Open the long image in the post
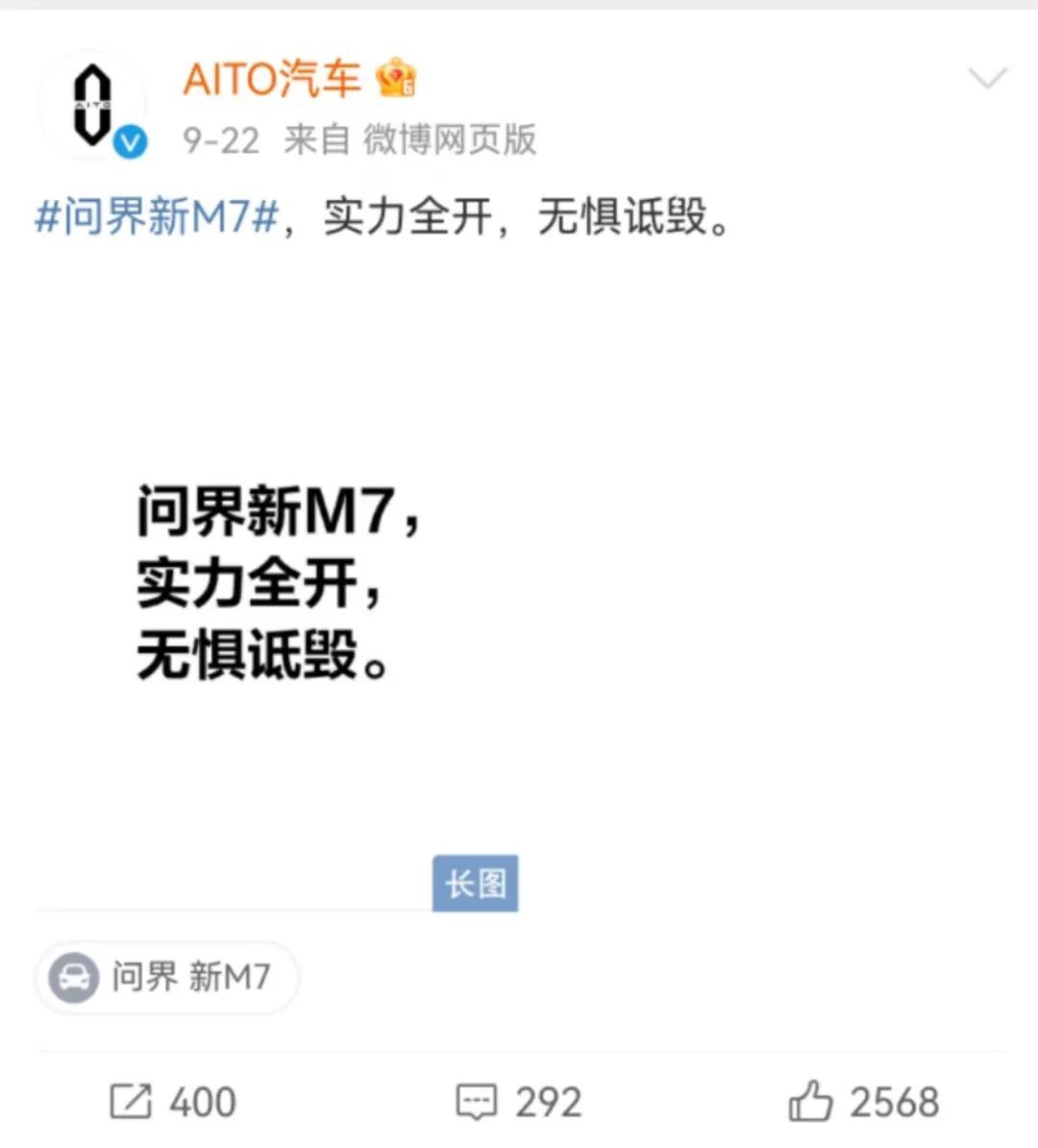1038x1148 pixels. (279, 582)
